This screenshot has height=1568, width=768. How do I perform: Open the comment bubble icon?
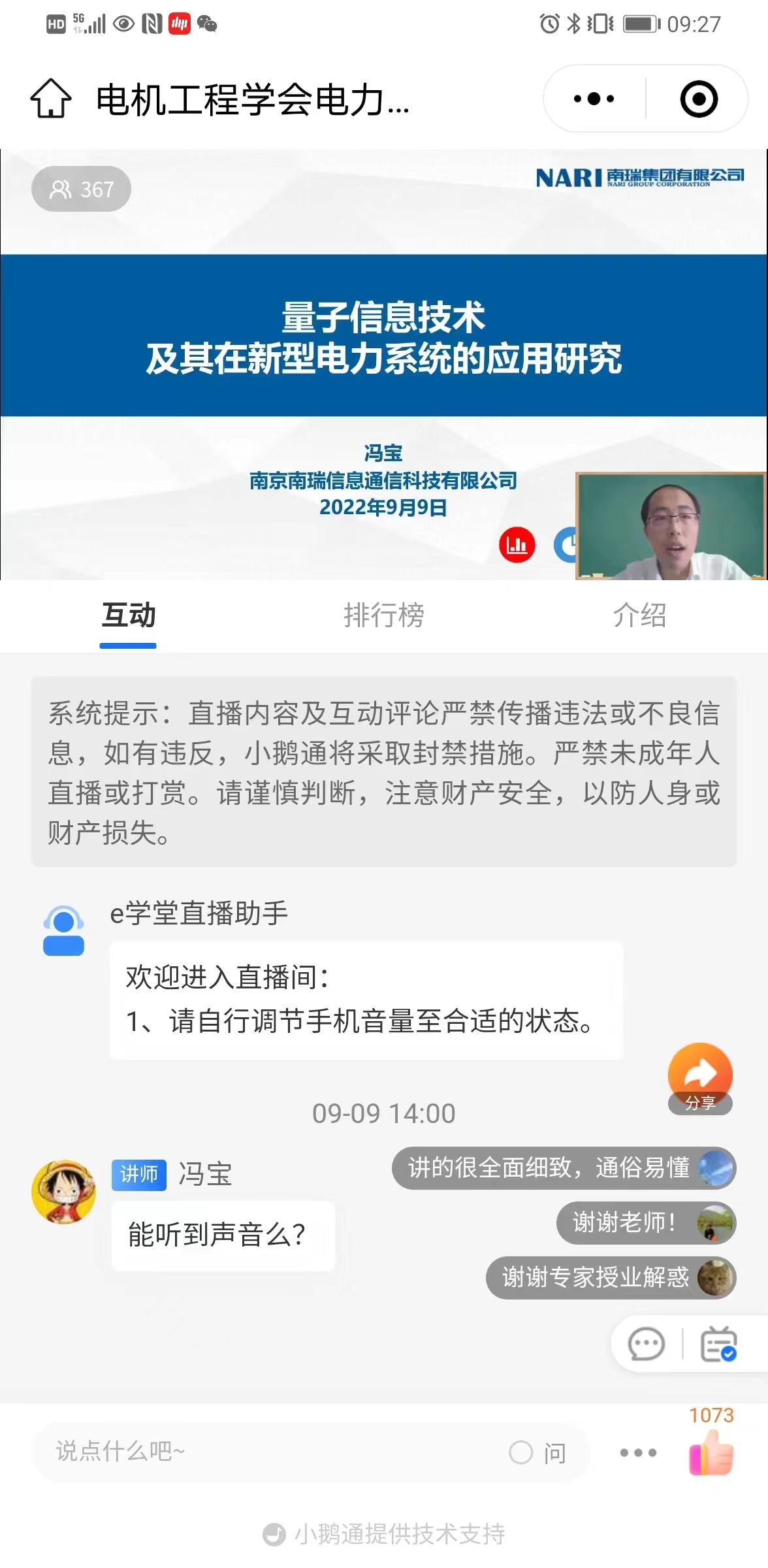point(646,1345)
